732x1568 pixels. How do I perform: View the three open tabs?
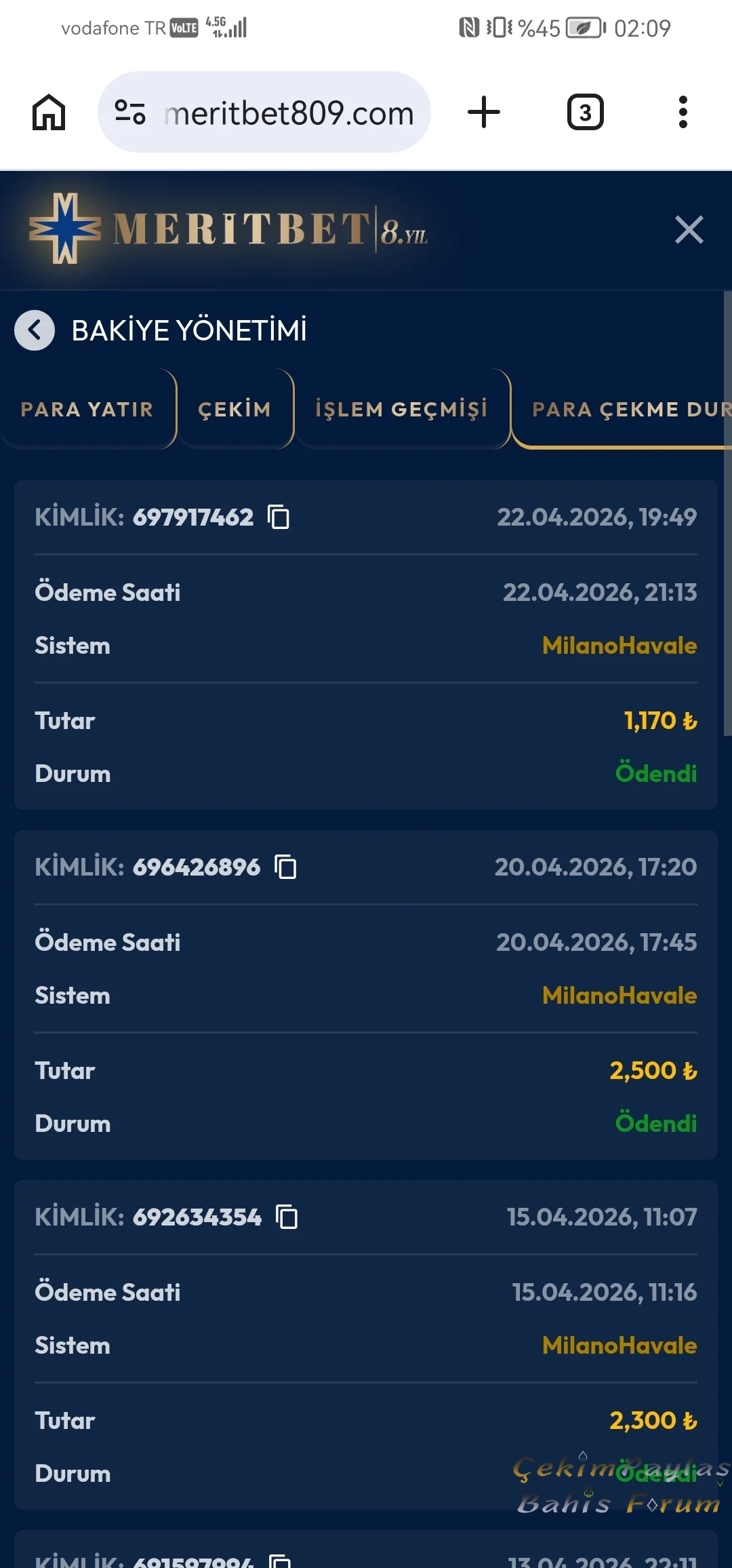pyautogui.click(x=585, y=113)
